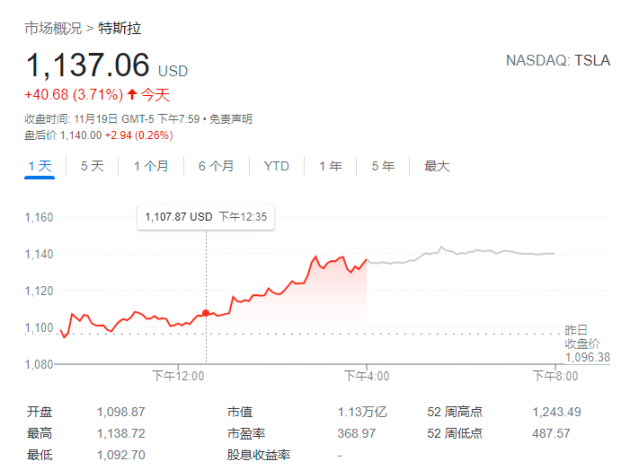The height and width of the screenshot is (470, 630).
Task: Show the 6个月 price chart
Action: 215,166
